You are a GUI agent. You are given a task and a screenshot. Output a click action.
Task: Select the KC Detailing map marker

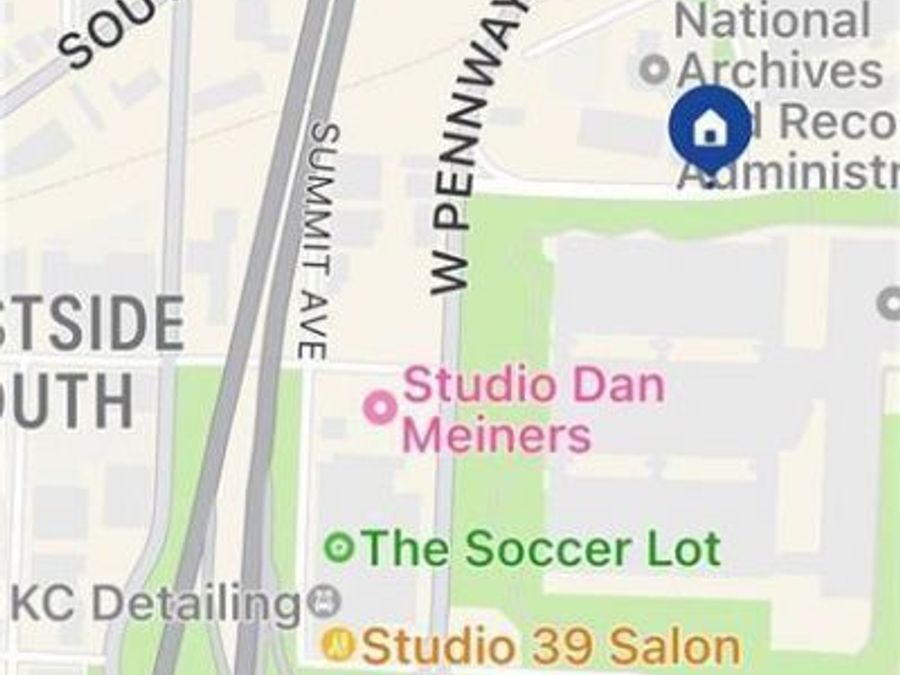tap(324, 601)
